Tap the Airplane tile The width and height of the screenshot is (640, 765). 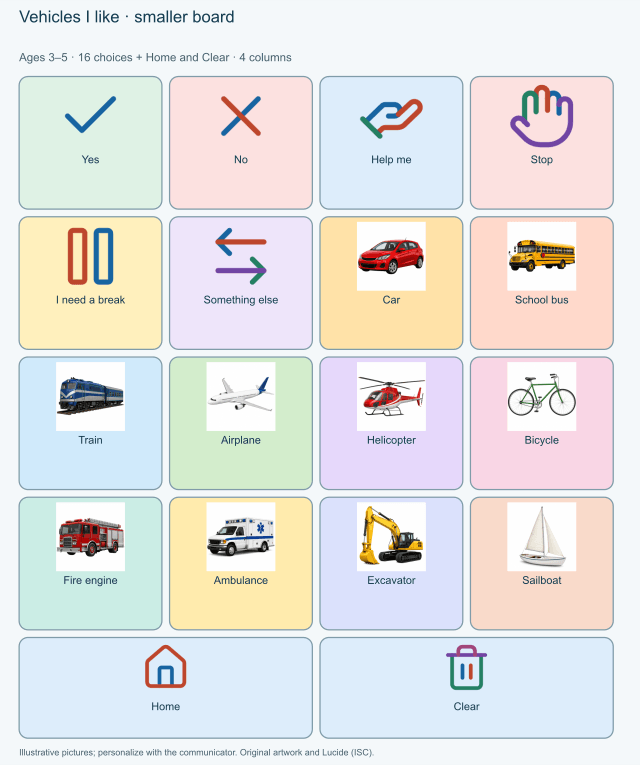241,423
